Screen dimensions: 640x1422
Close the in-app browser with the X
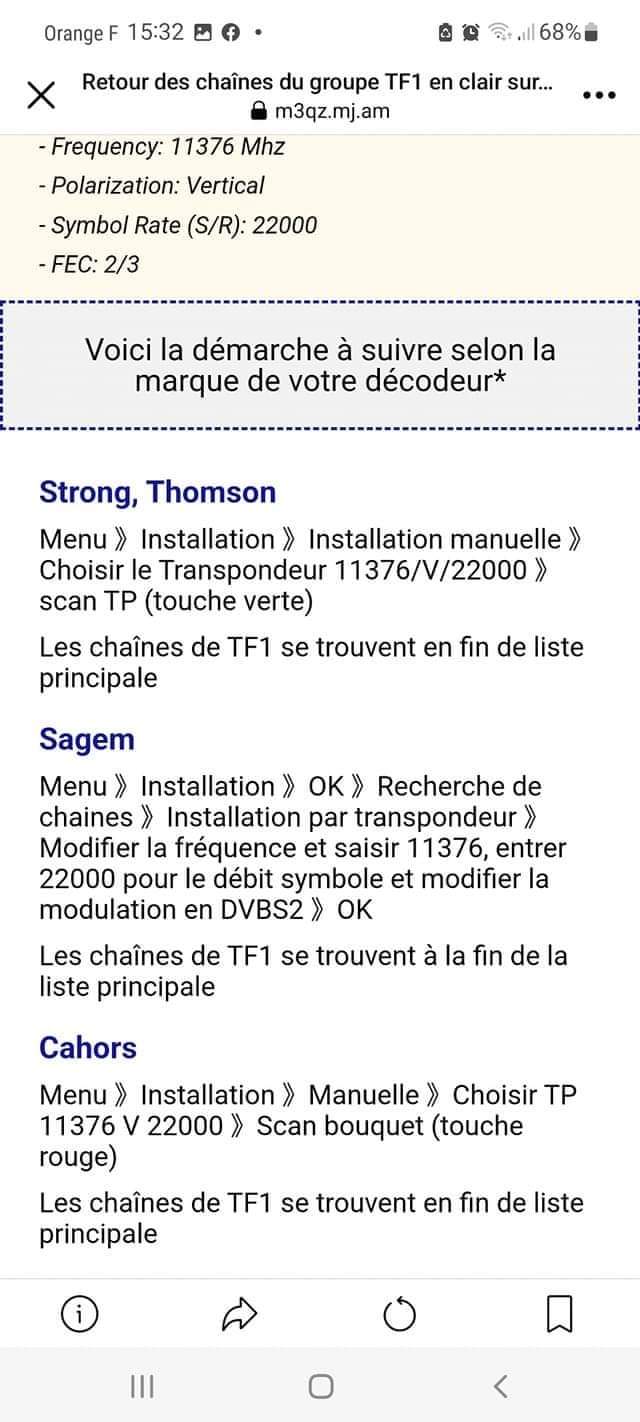click(x=41, y=95)
